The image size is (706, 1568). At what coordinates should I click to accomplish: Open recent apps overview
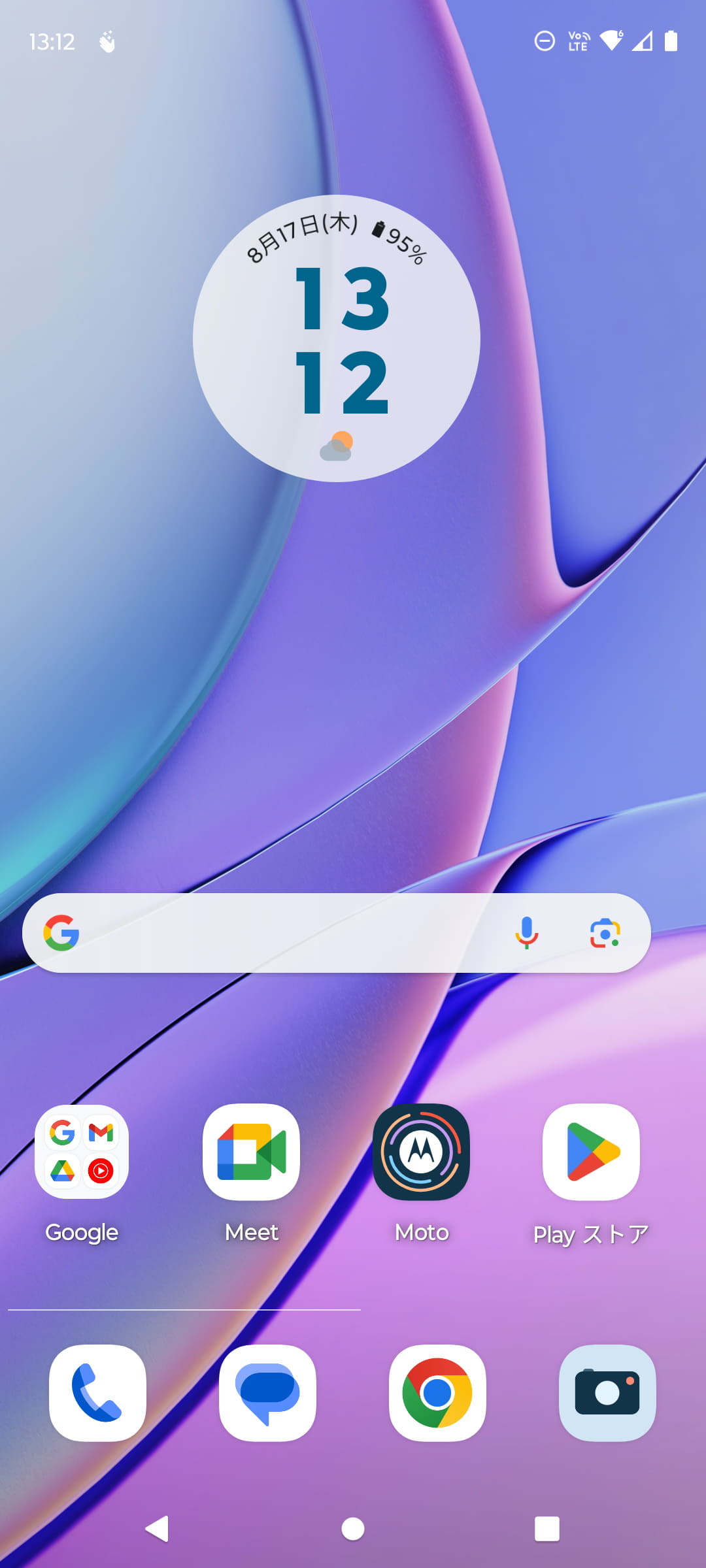pyautogui.click(x=546, y=1529)
